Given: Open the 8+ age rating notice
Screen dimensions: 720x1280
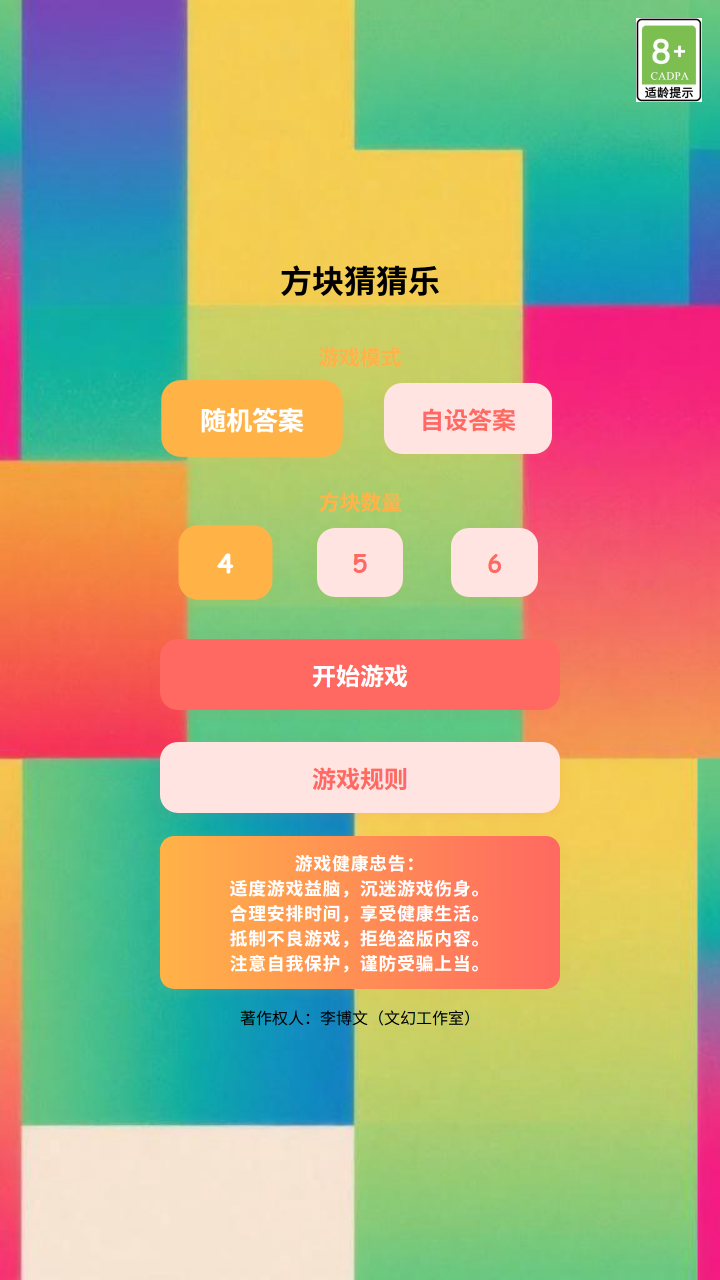Looking at the screenshot, I should tap(668, 60).
